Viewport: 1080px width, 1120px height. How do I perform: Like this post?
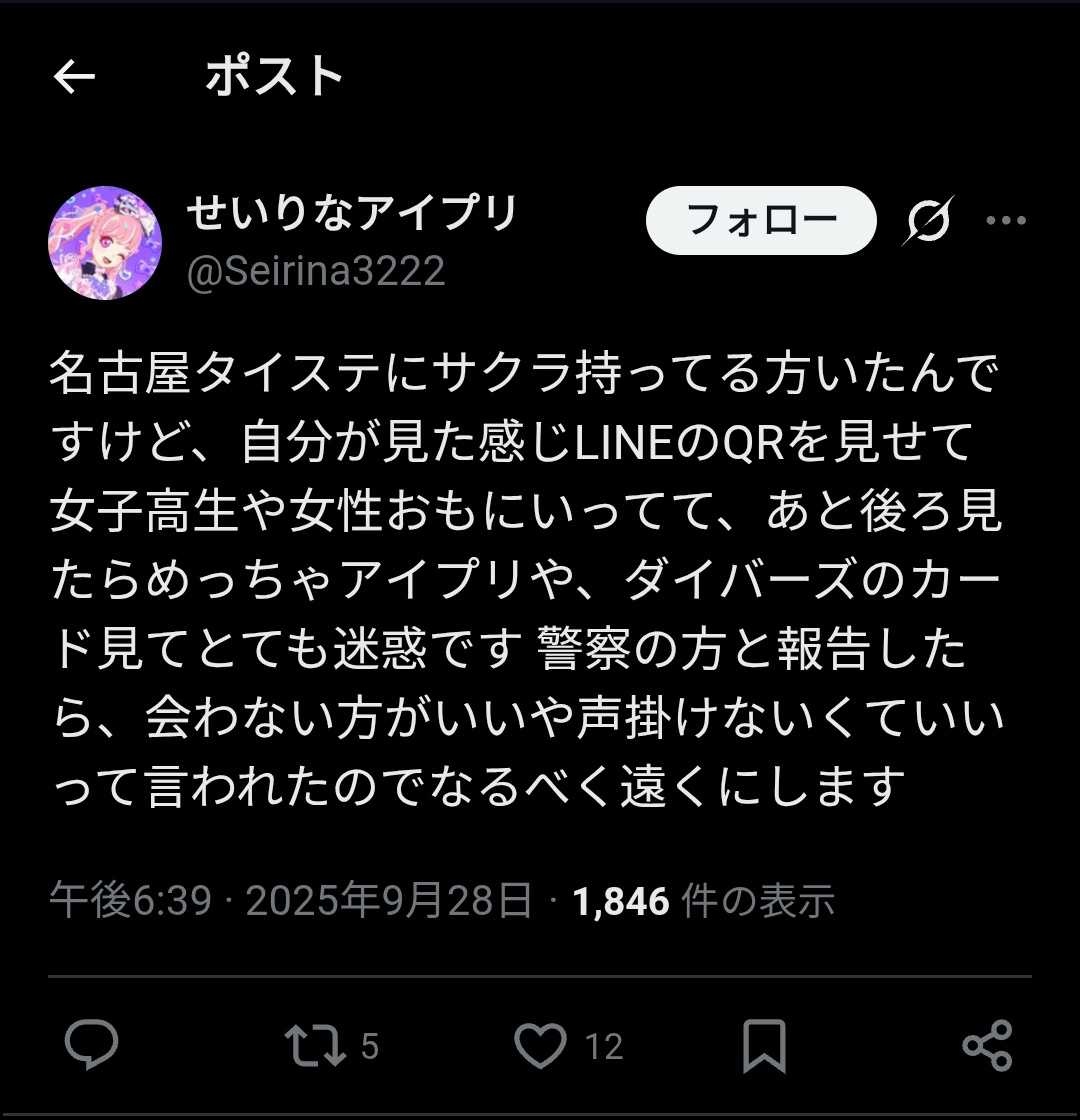tap(540, 1046)
